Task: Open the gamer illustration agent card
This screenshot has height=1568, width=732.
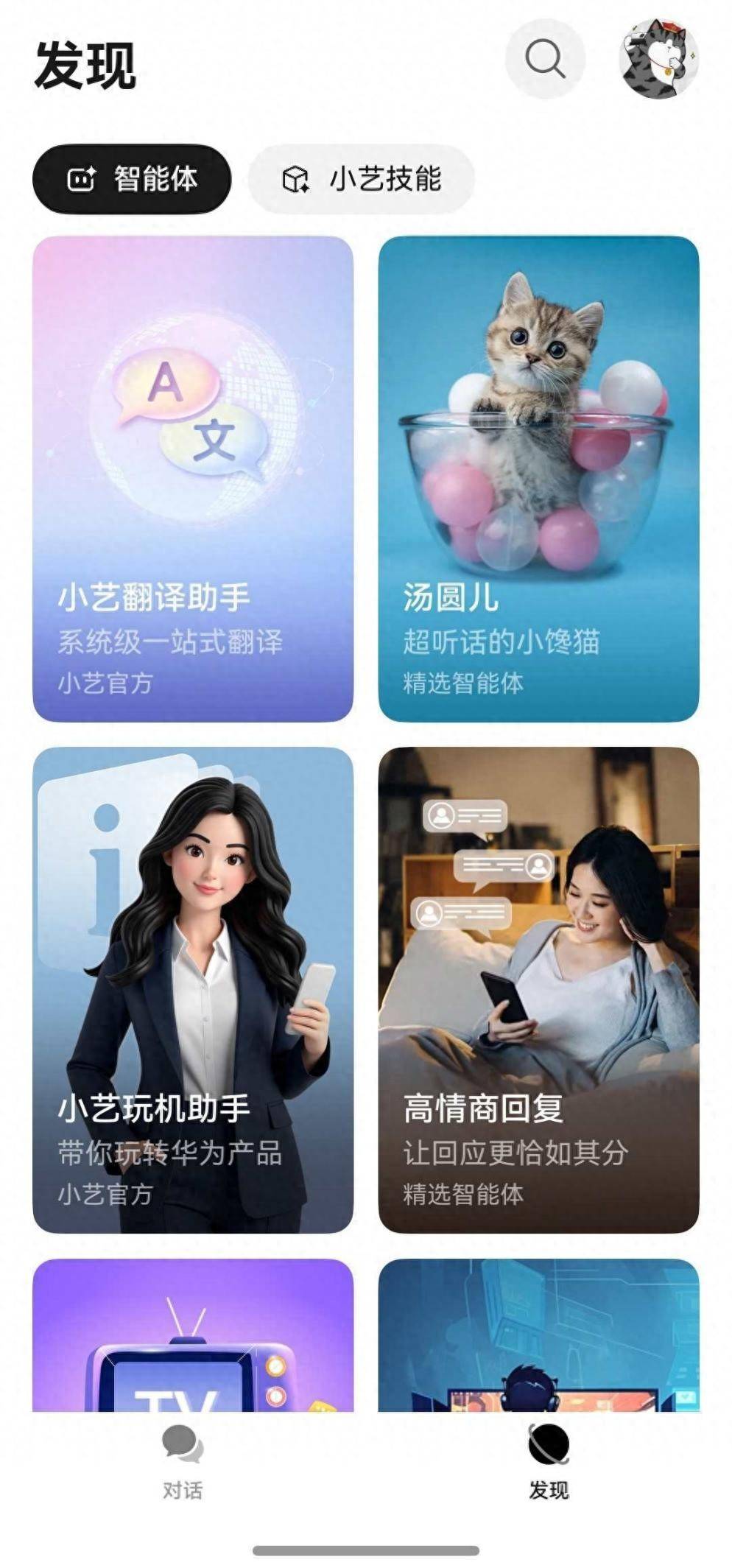Action: click(538, 1335)
